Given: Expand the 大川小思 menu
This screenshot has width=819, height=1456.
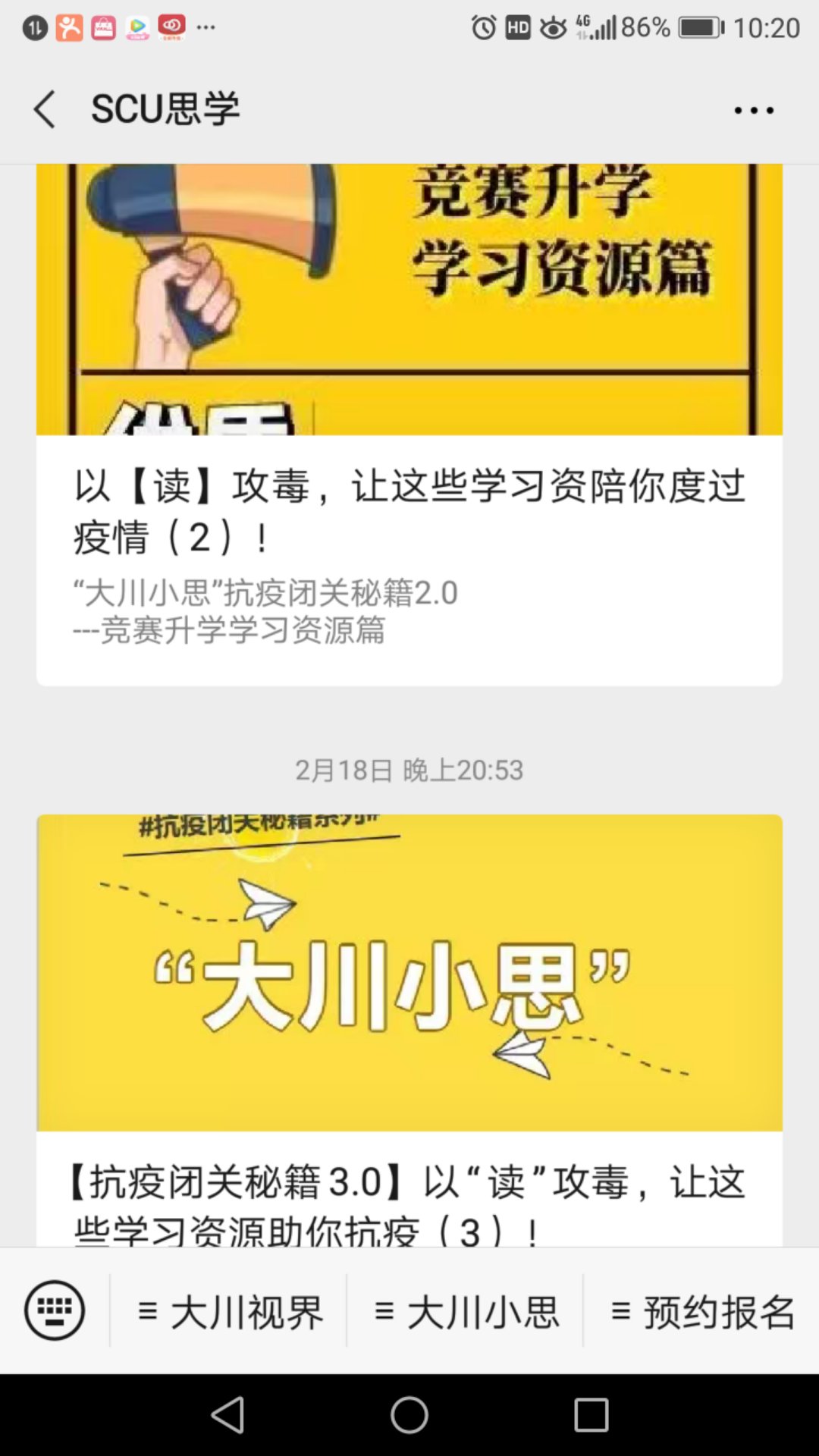Looking at the screenshot, I should 466,1312.
